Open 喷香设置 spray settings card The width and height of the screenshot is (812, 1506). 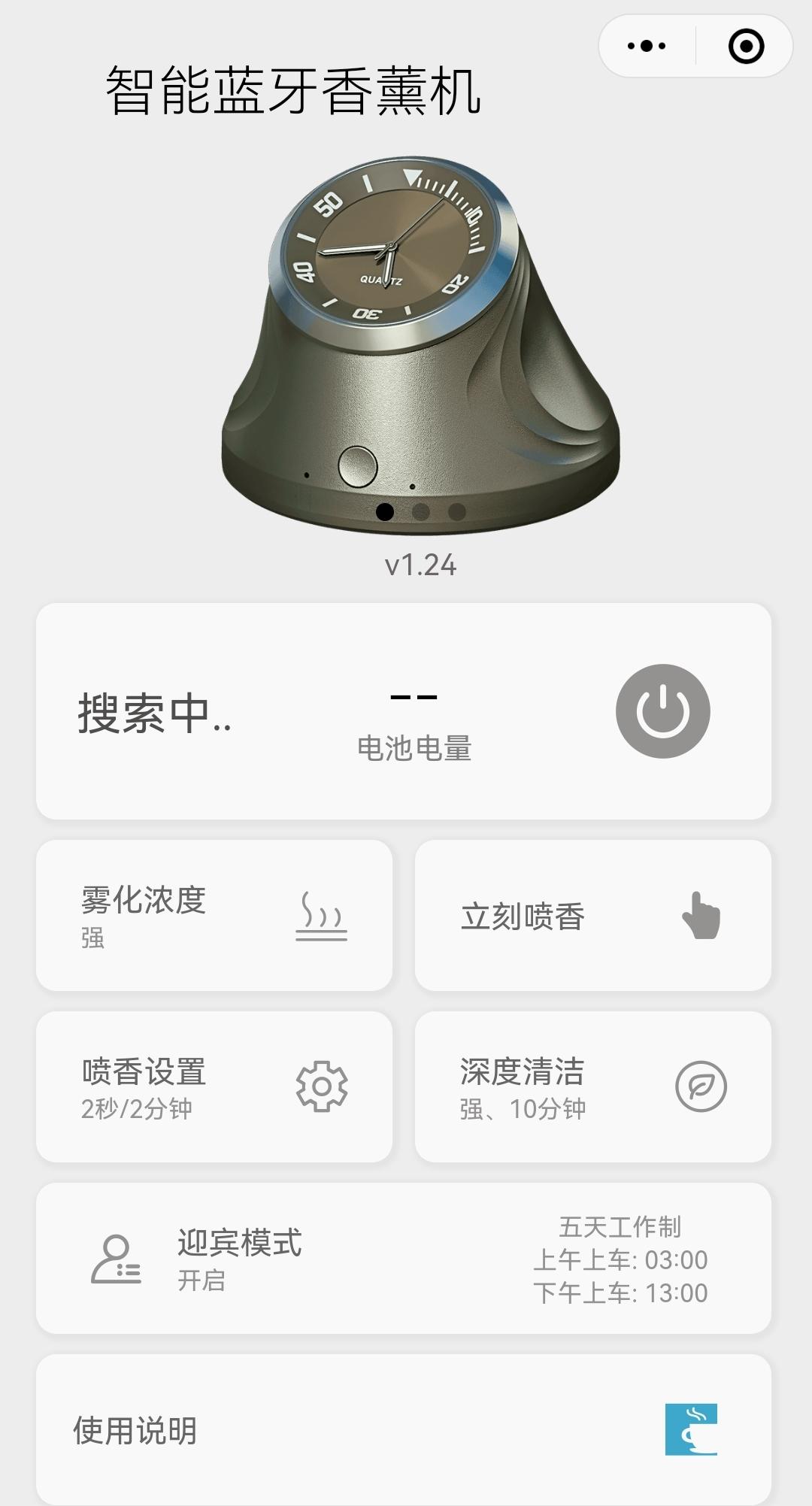point(214,1086)
